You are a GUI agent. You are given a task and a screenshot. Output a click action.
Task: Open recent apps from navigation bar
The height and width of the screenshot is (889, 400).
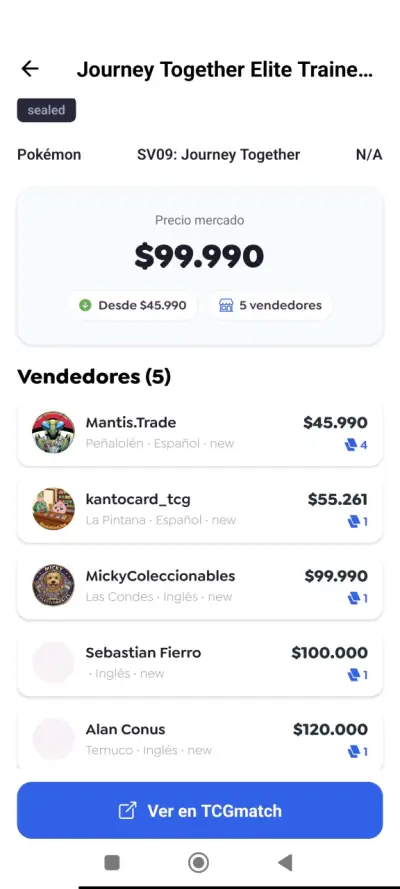tap(112, 863)
